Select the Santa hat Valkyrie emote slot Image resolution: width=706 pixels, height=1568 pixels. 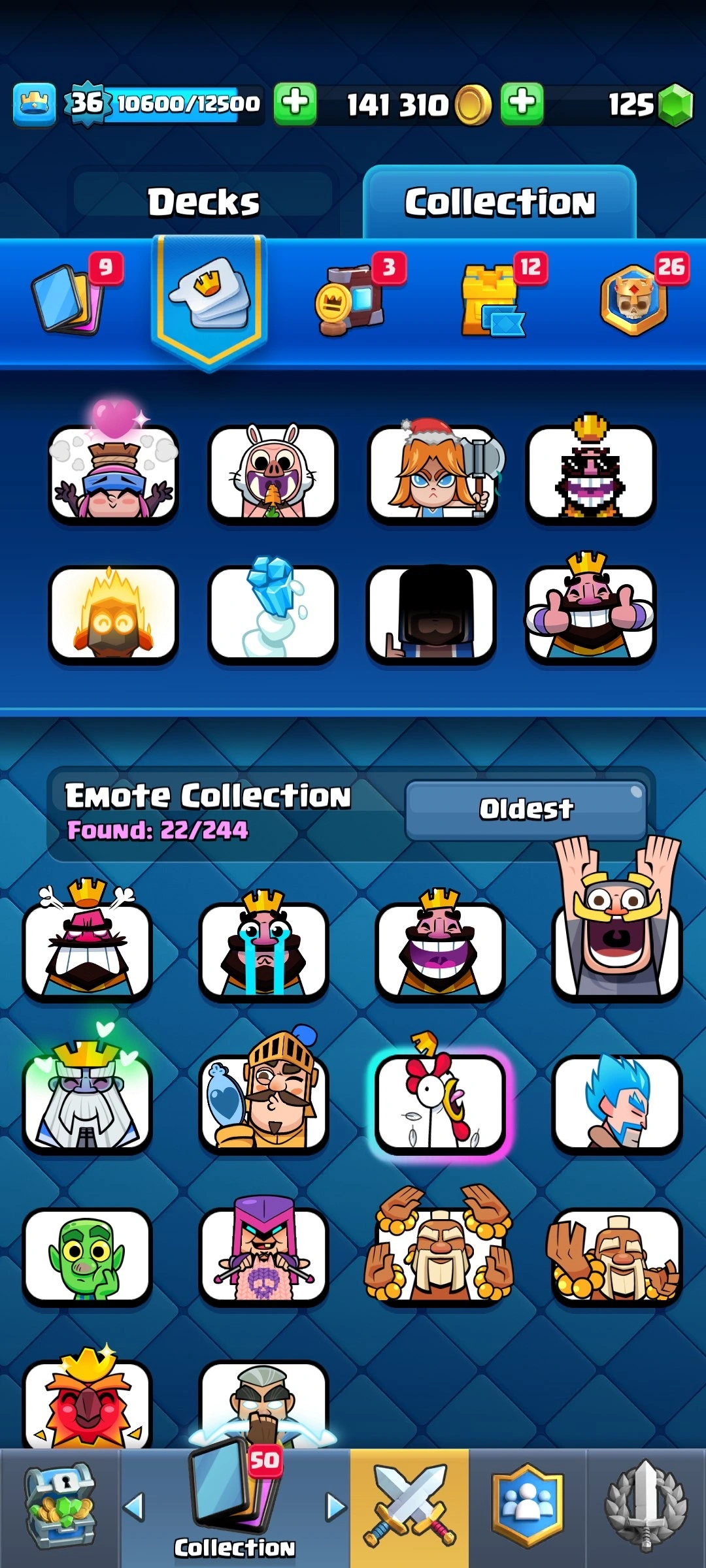[433, 474]
